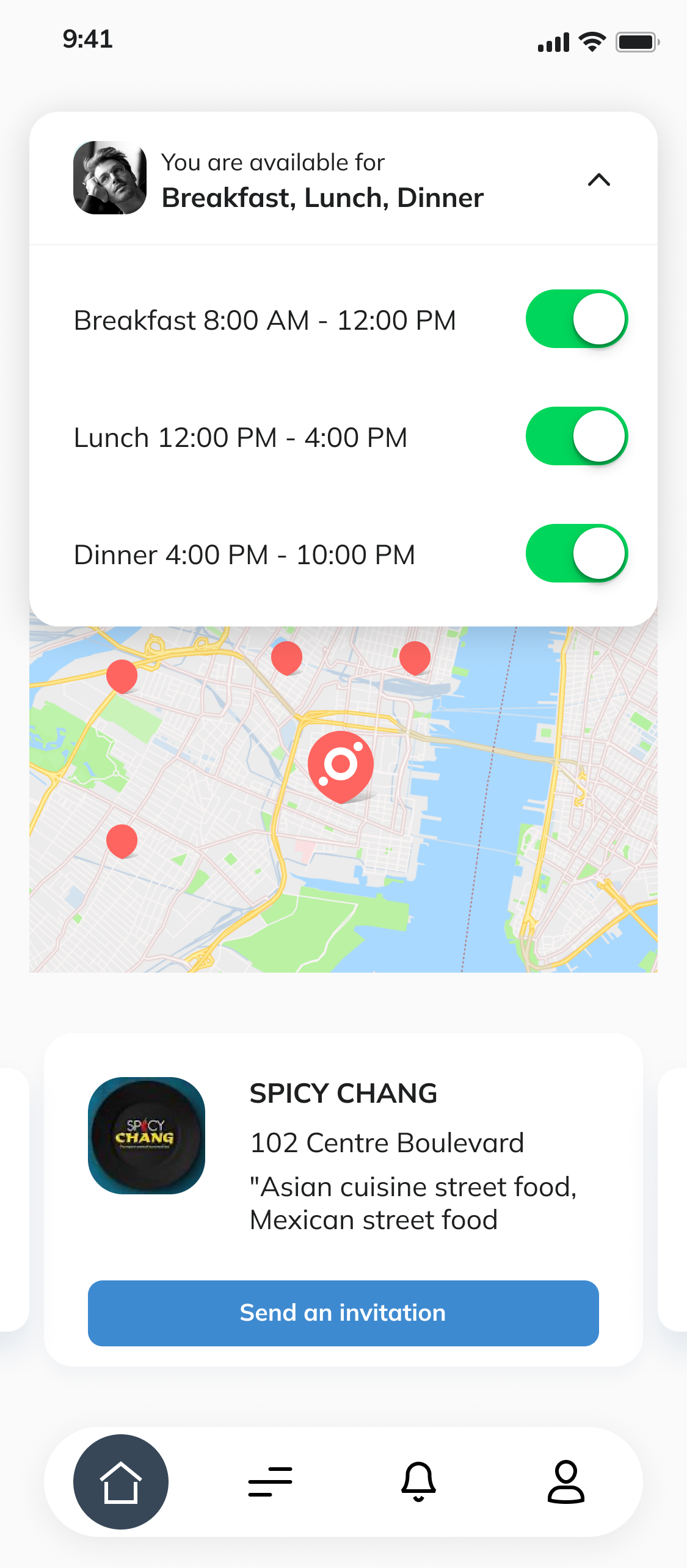The height and width of the screenshot is (1568, 687).
Task: Collapse the availability panel chevron
Action: point(598,180)
